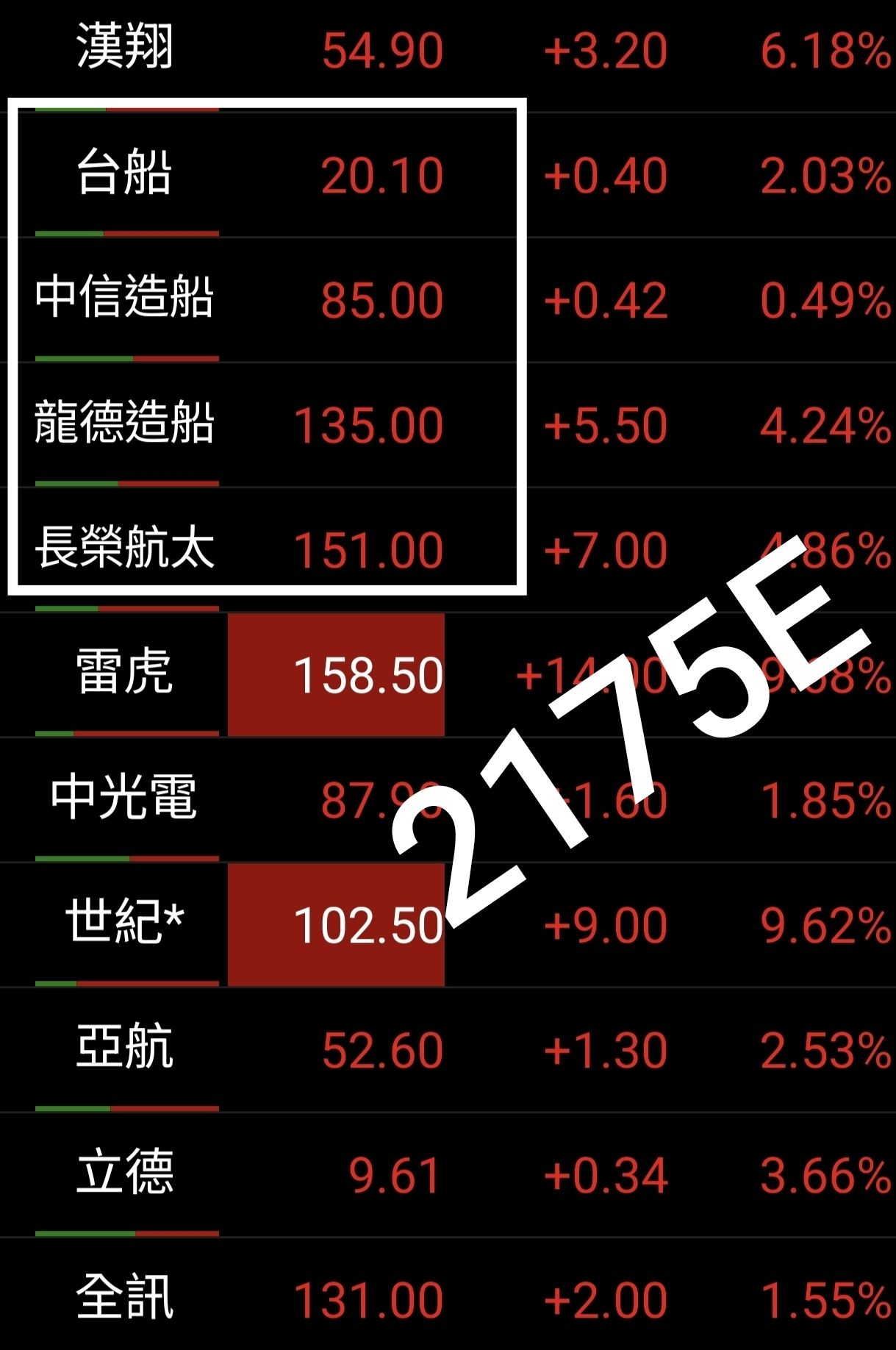Open the 中光電 quote details
The height and width of the screenshot is (1350, 896).
tap(125, 799)
